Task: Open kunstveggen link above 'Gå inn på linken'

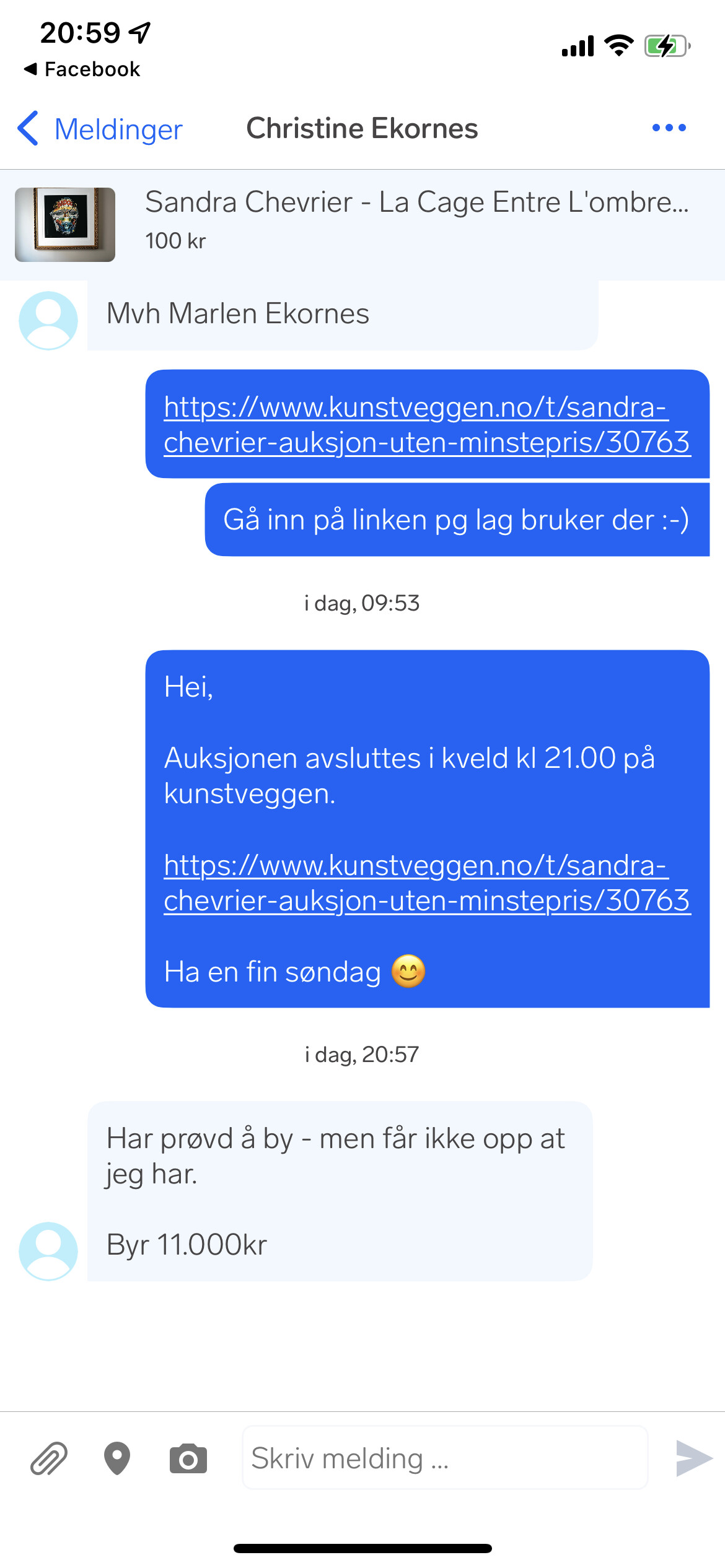Action: coord(426,425)
